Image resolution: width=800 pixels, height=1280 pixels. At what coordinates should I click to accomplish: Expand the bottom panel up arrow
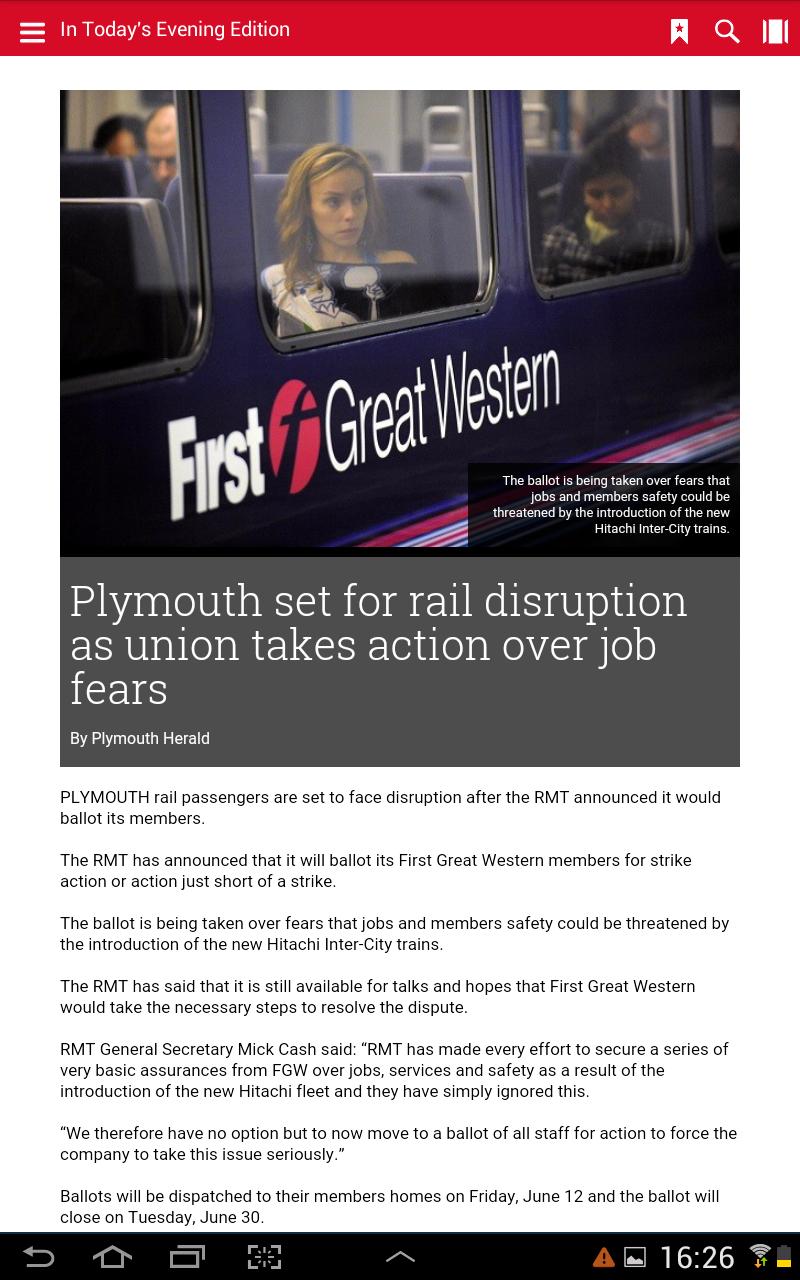[400, 1256]
